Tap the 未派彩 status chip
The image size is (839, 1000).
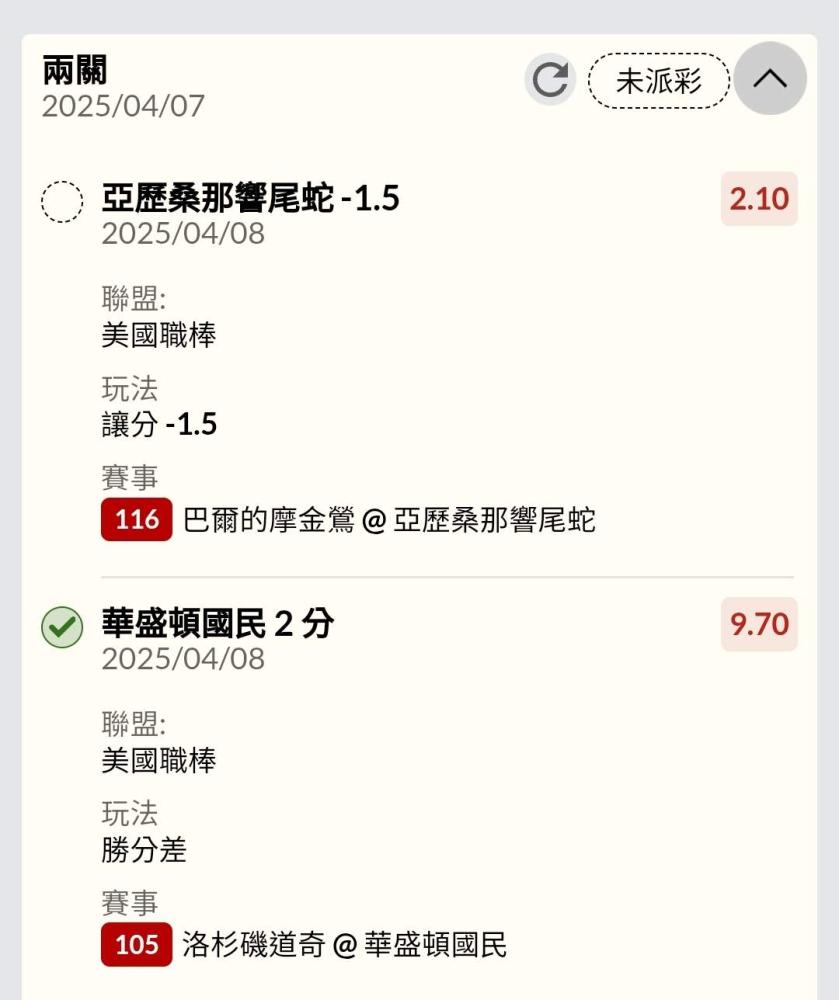pyautogui.click(x=659, y=81)
